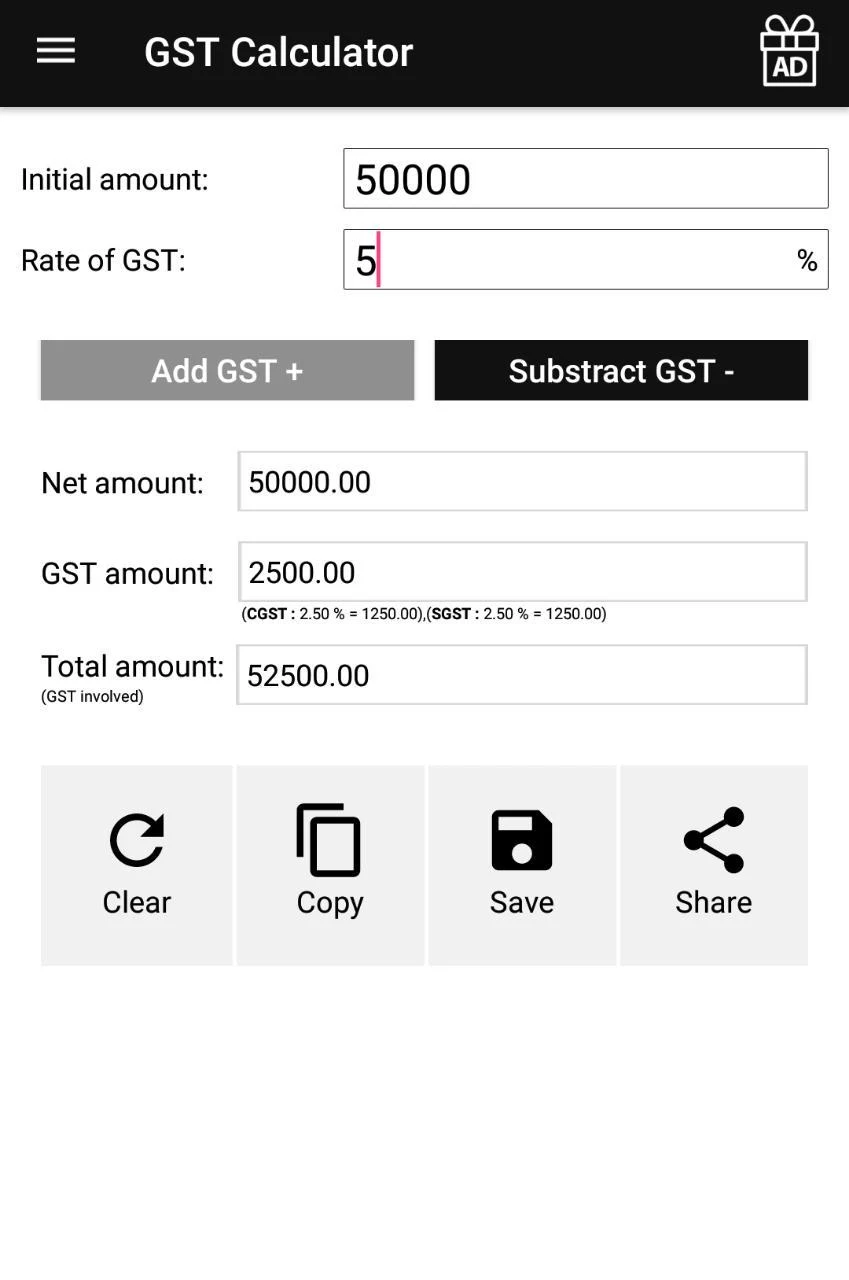Save this GST calculation
This screenshot has height=1280, width=849.
pyautogui.click(x=522, y=865)
